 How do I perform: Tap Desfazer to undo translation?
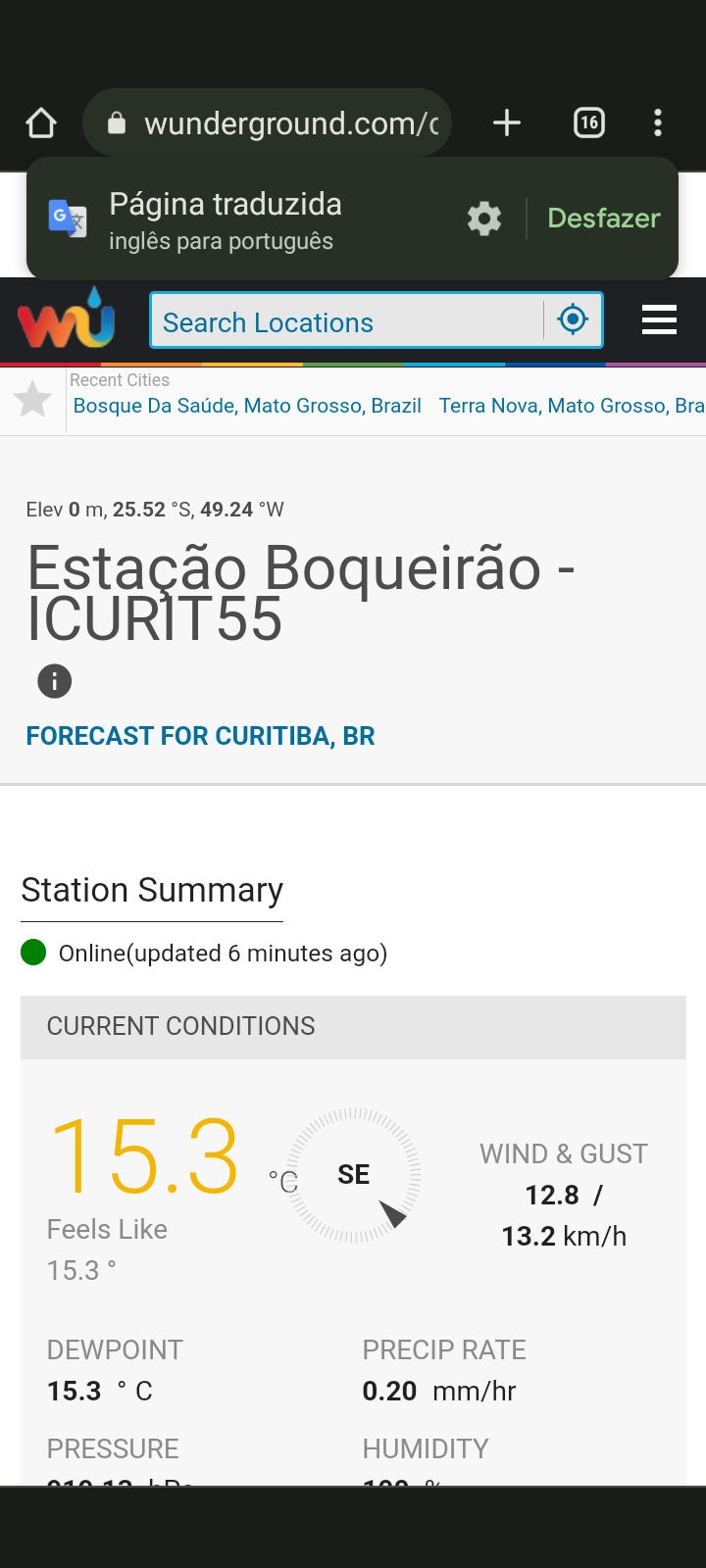point(604,219)
